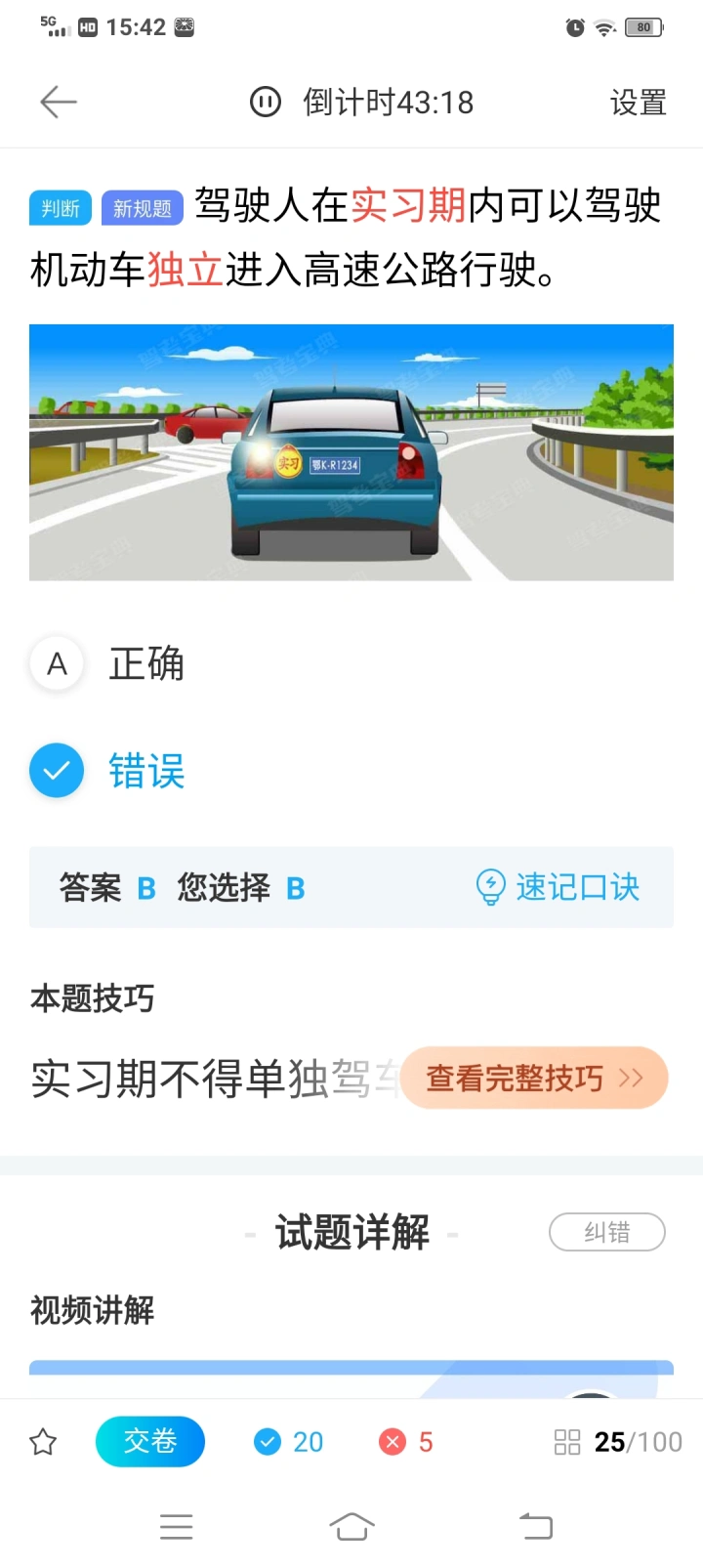Open system recent apps menu

[x=176, y=1526]
